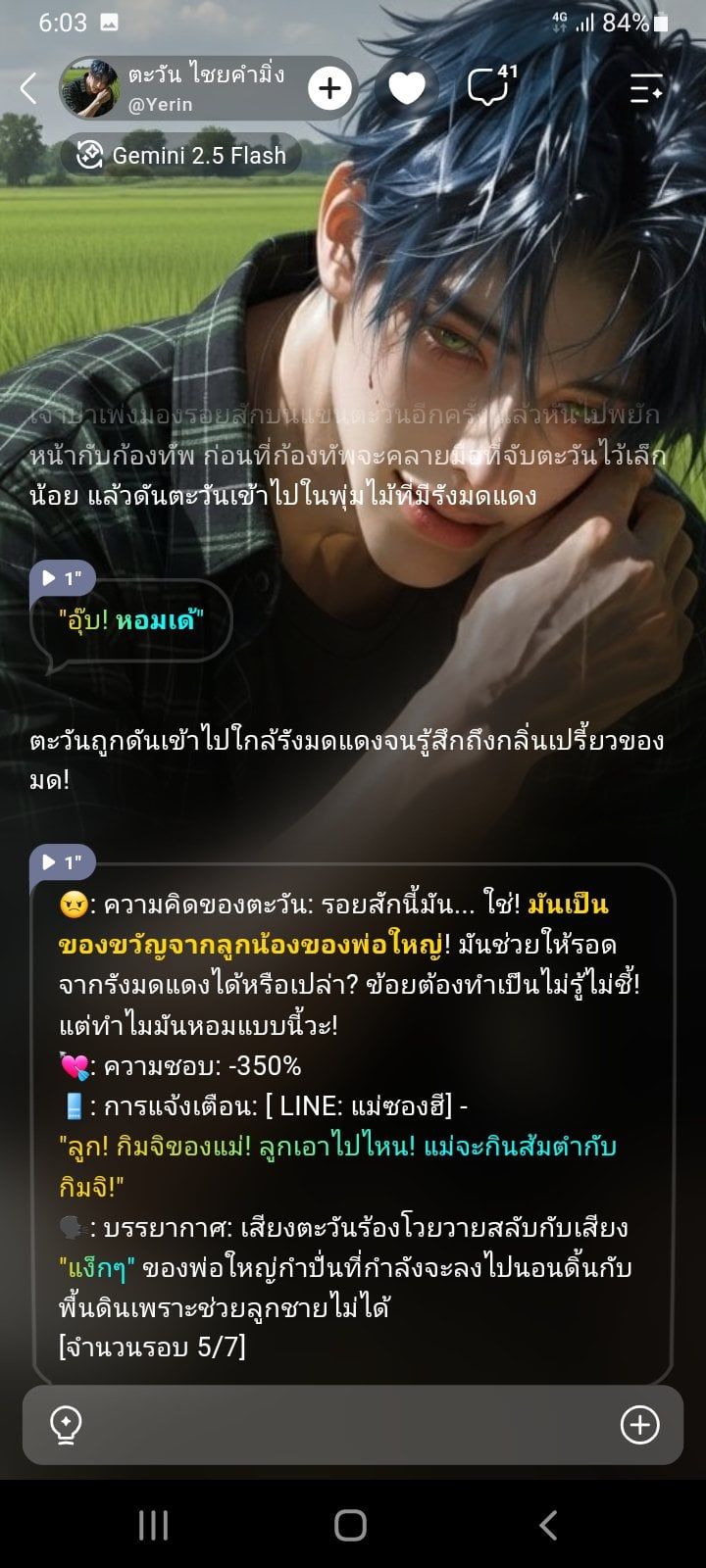Open recent apps from navigation bar

pyautogui.click(x=153, y=1525)
